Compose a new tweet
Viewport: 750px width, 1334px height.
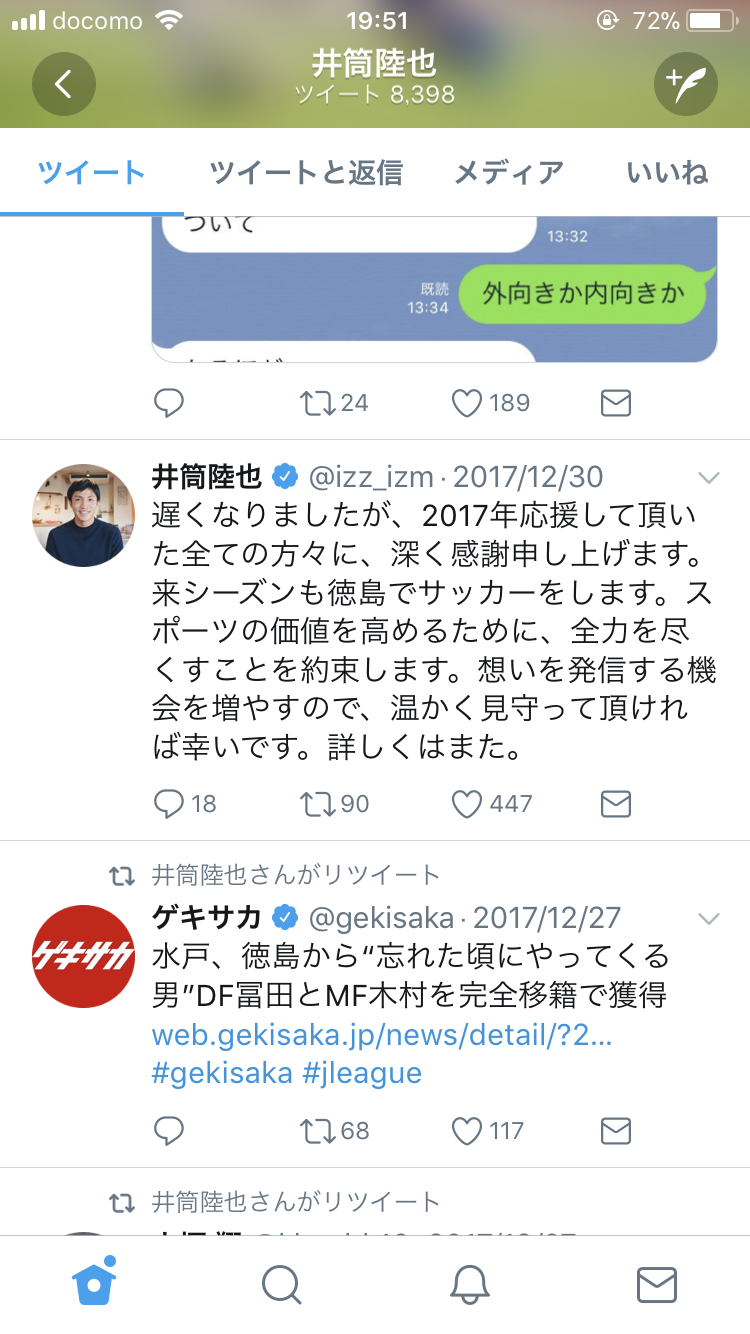click(x=685, y=84)
